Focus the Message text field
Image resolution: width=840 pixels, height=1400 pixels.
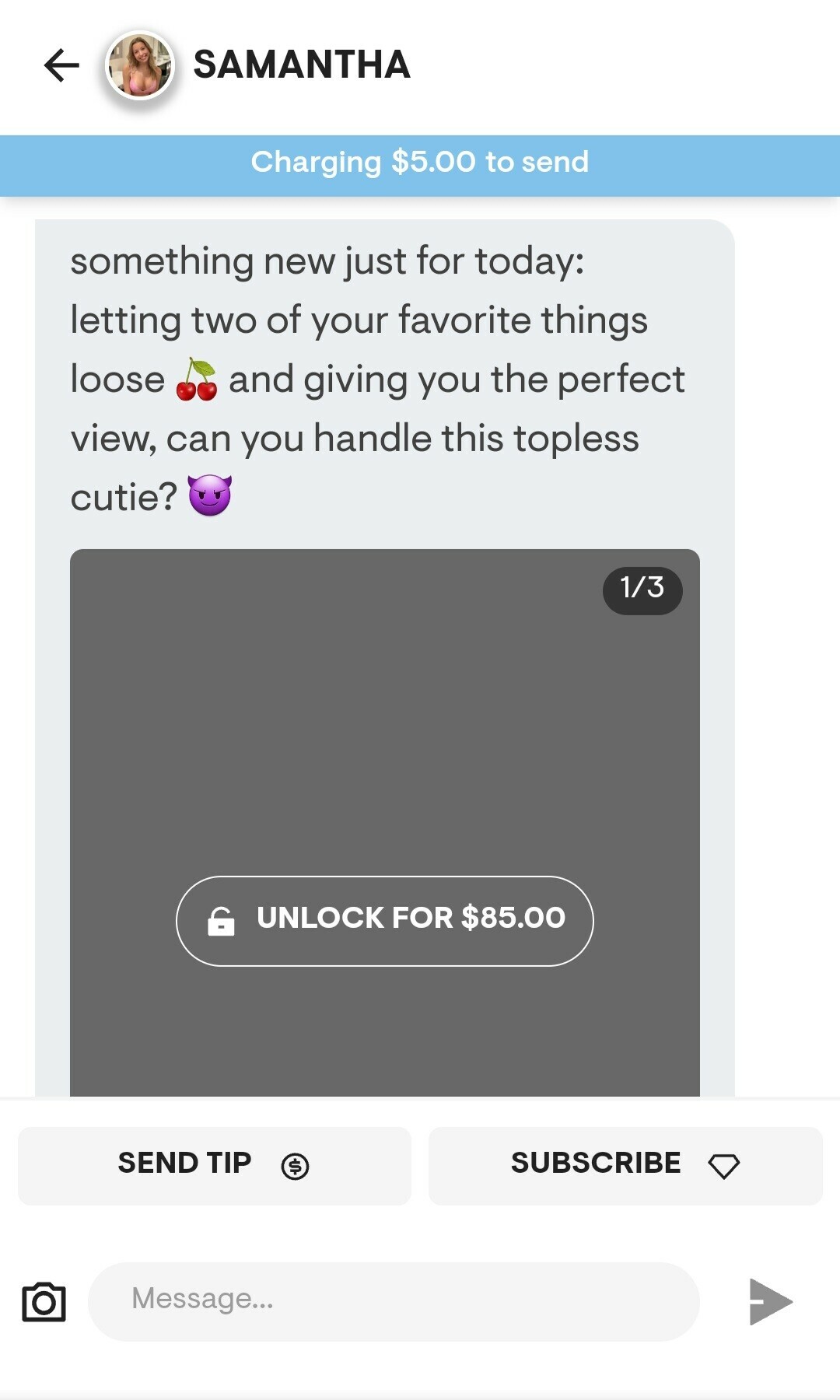click(x=394, y=1301)
